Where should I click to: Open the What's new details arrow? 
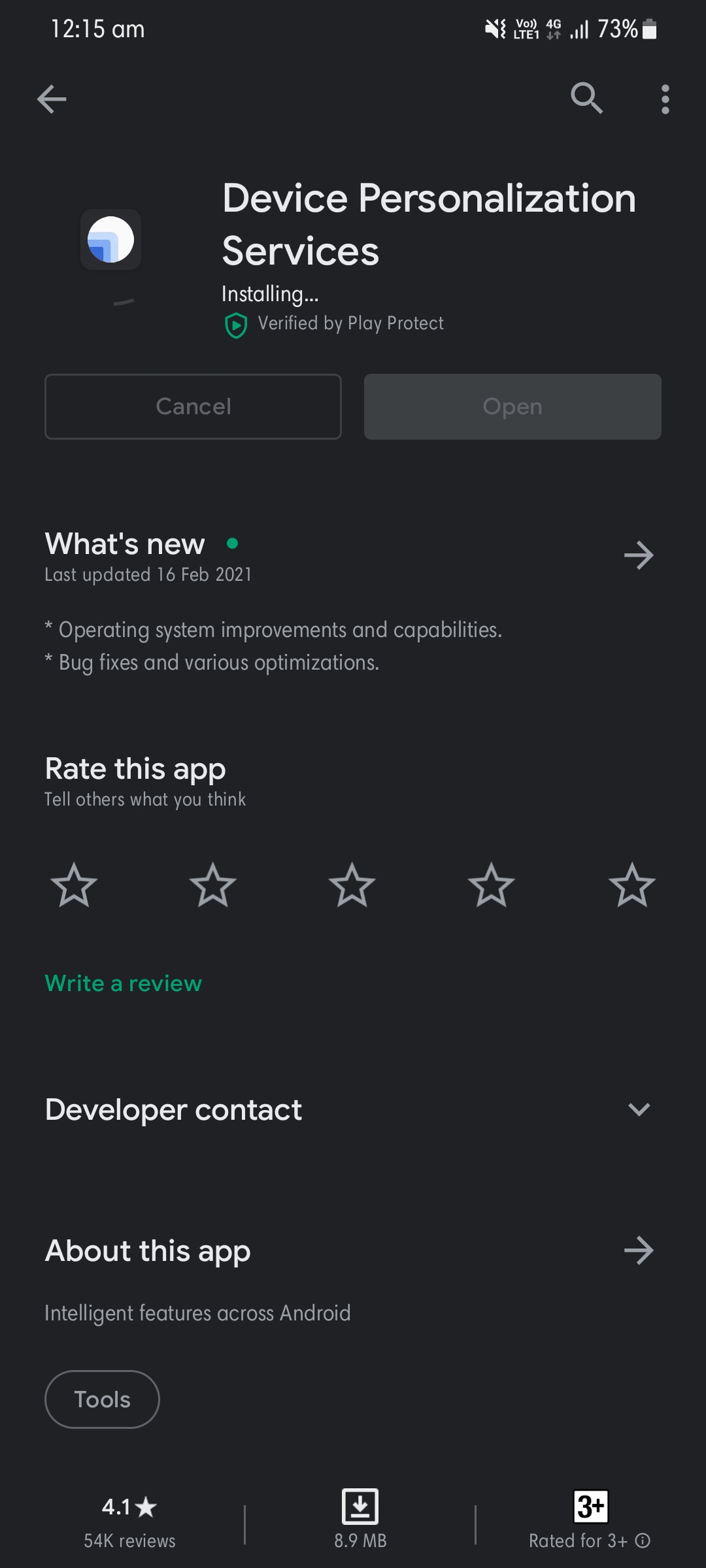point(639,555)
